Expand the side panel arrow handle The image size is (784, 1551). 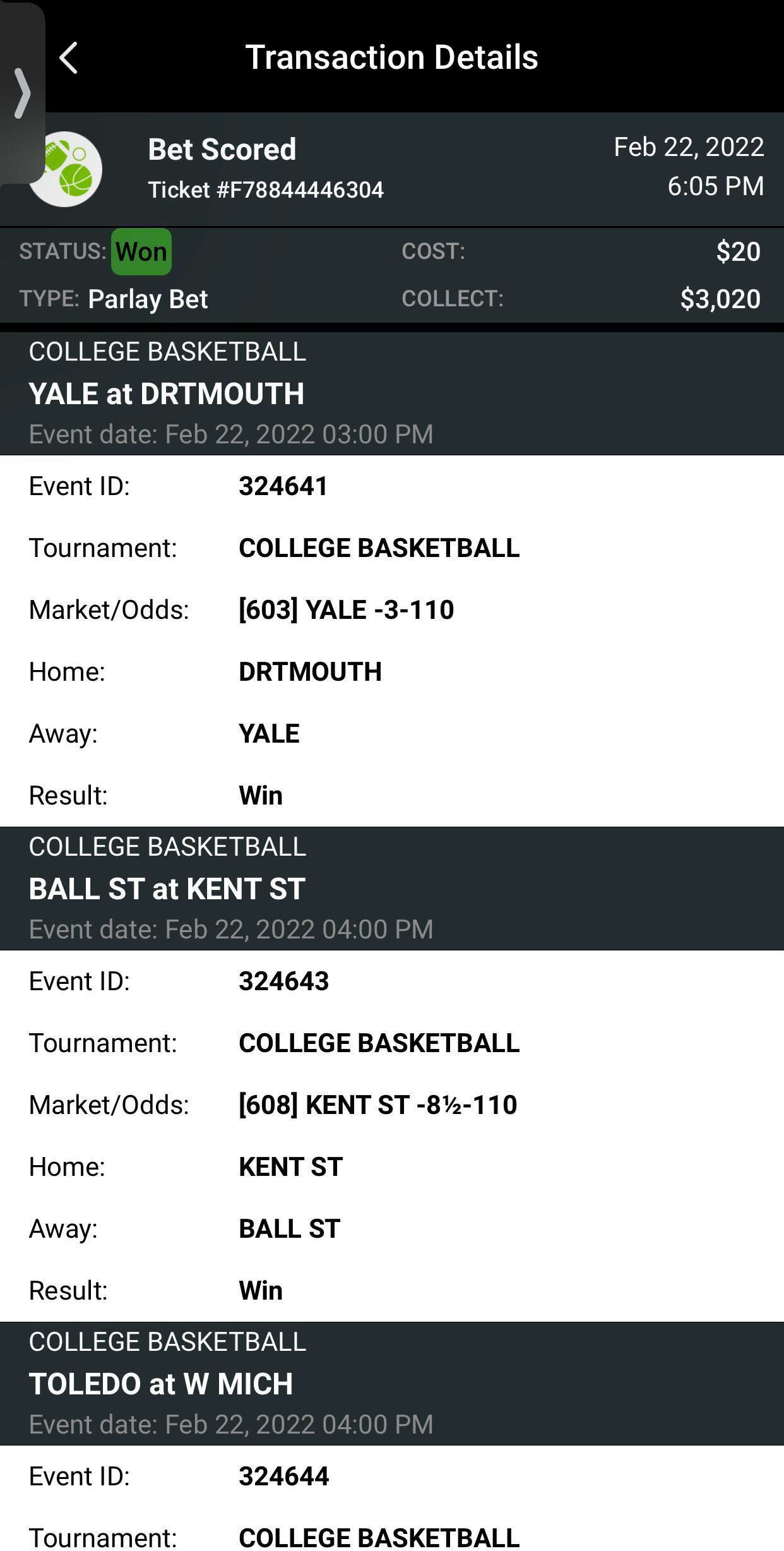(x=22, y=93)
